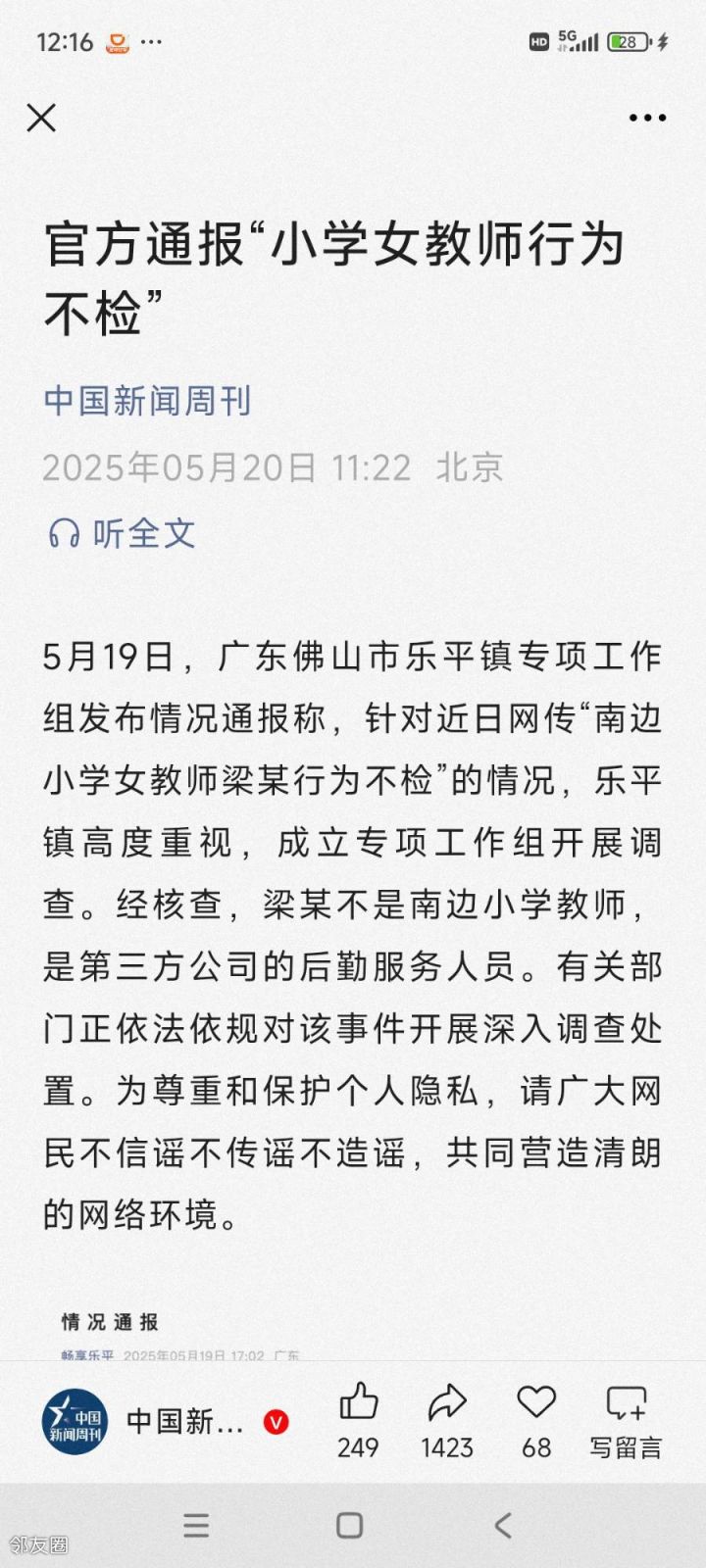Open 中国新闻周刊 profile from the bottom bar
706x1568 pixels.
[x=165, y=1421]
